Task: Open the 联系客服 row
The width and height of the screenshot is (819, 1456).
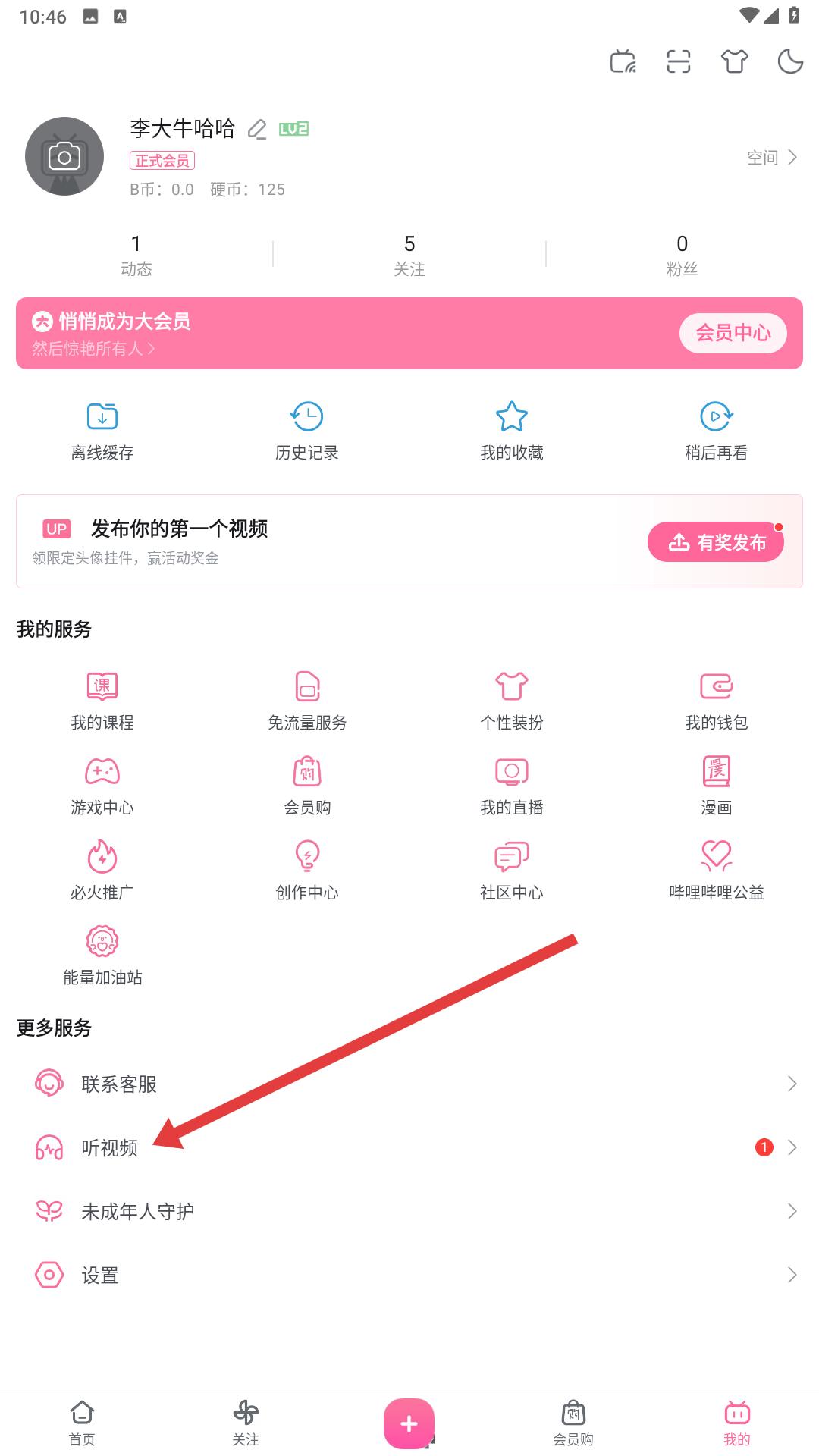Action: pos(409,1084)
